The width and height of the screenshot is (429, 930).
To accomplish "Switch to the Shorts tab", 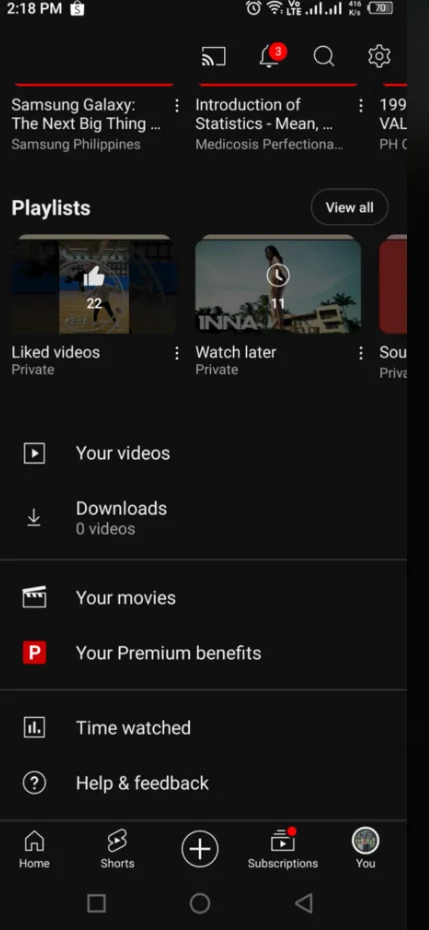I will (117, 849).
